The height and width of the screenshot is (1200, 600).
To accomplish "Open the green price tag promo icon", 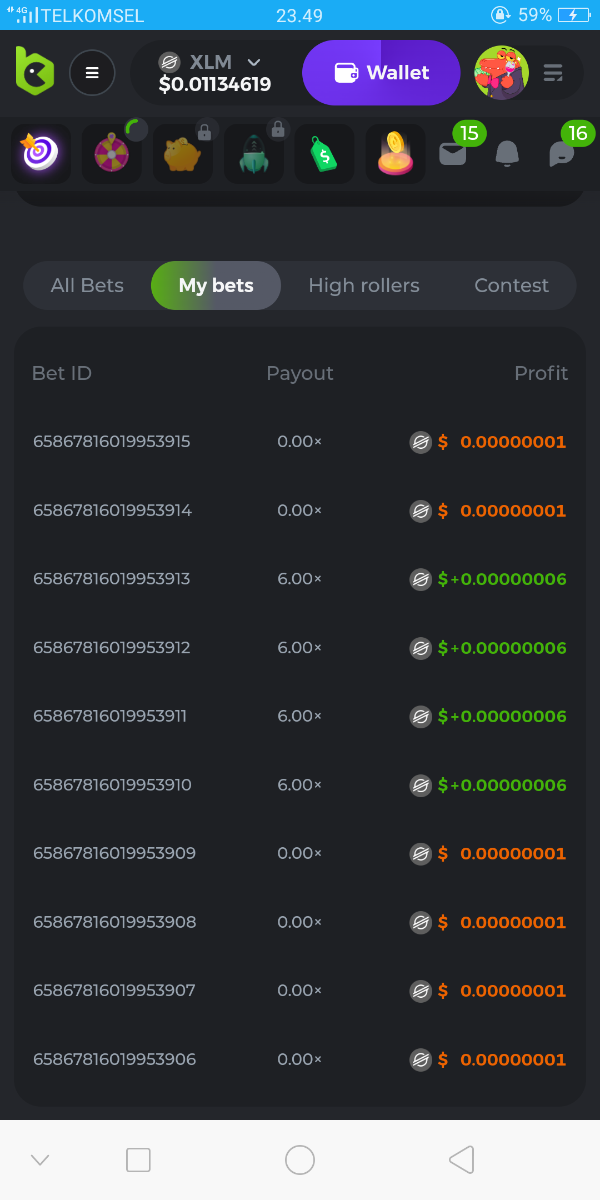I will [x=323, y=154].
